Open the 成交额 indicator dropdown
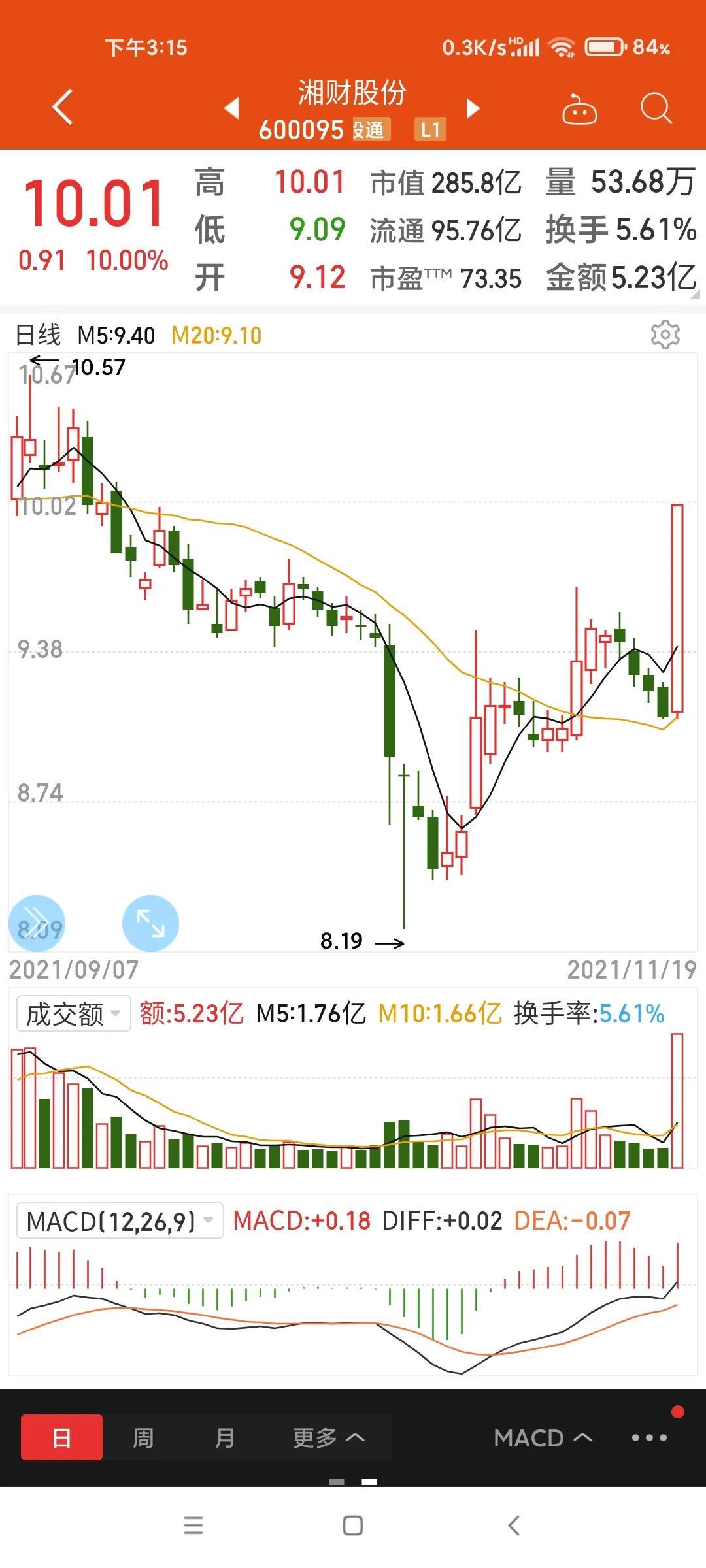This screenshot has width=706, height=1568. point(73,1014)
